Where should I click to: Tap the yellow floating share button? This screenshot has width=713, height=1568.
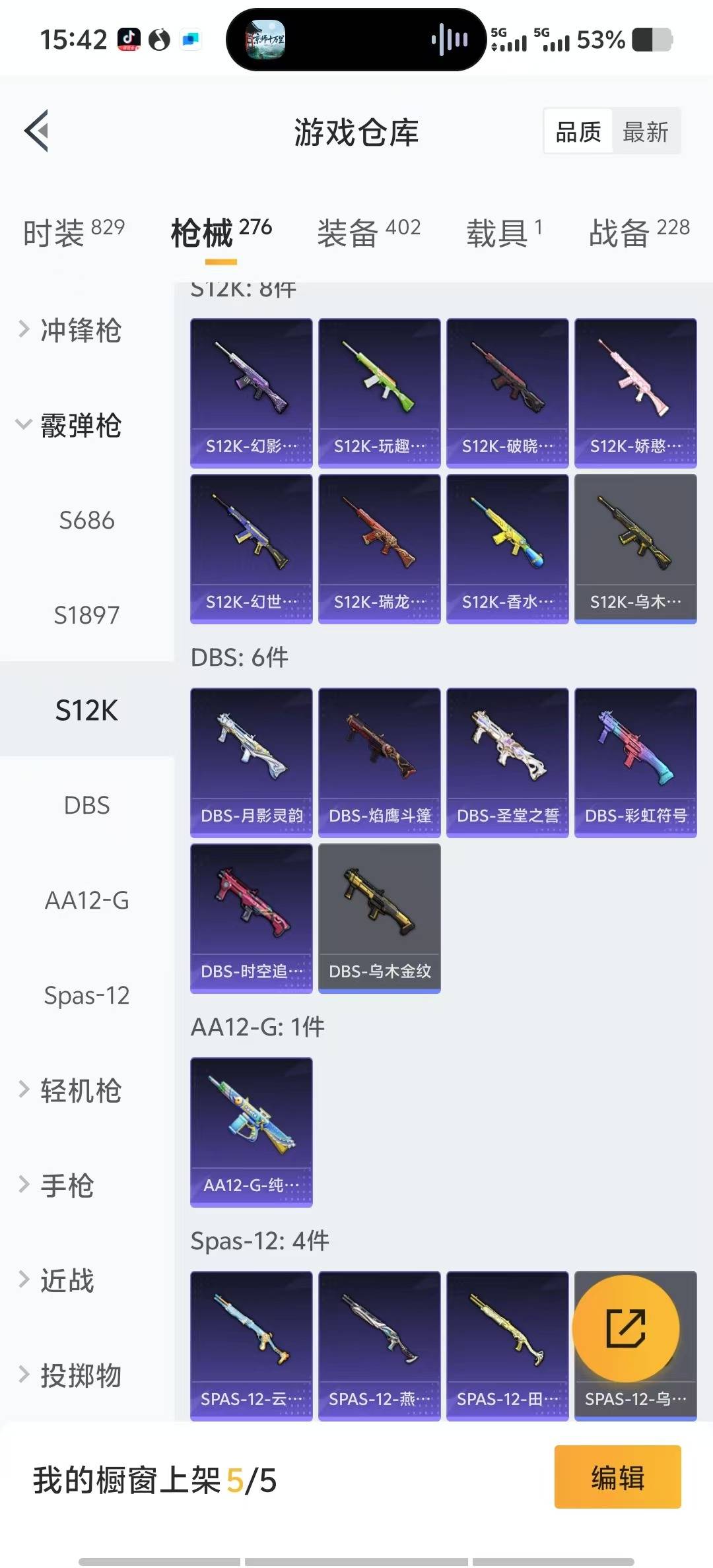click(x=625, y=1328)
